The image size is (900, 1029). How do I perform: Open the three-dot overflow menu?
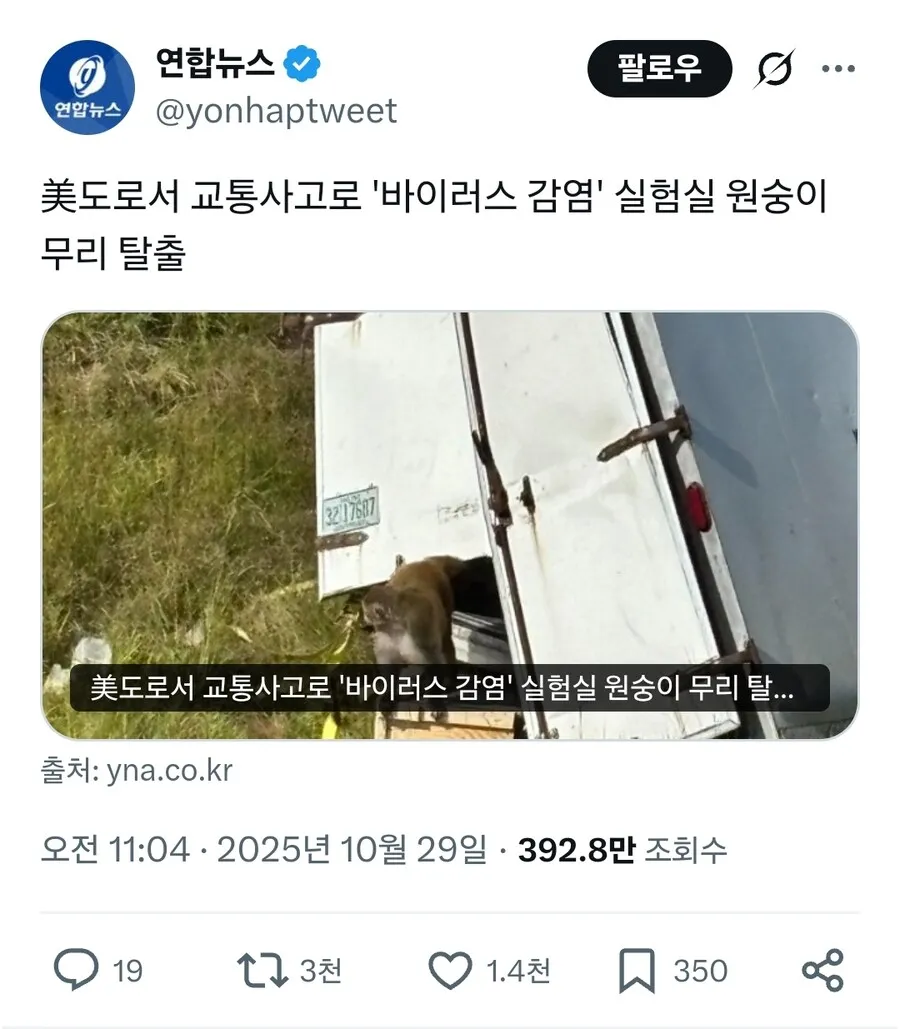point(838,69)
